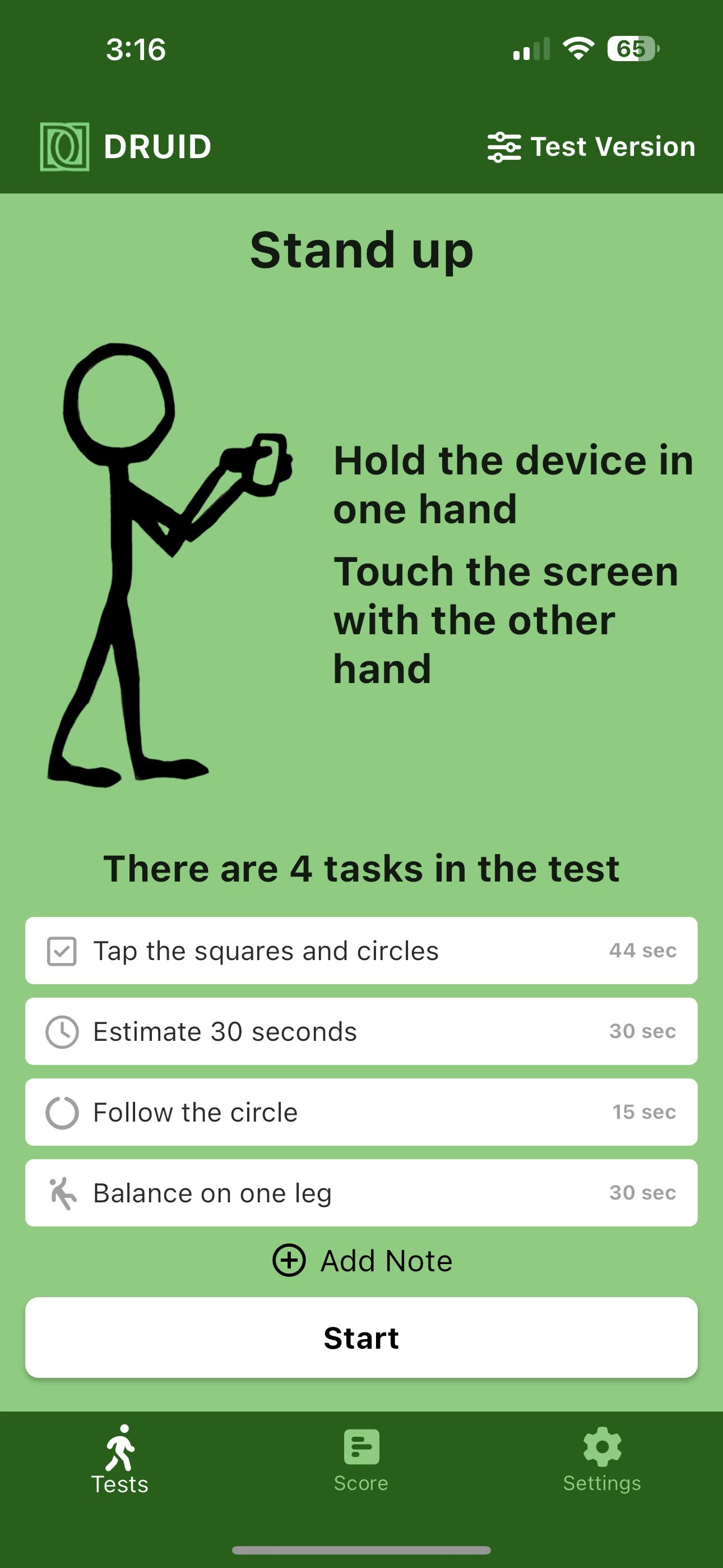
Task: Select the Tests tab
Action: [120, 1460]
